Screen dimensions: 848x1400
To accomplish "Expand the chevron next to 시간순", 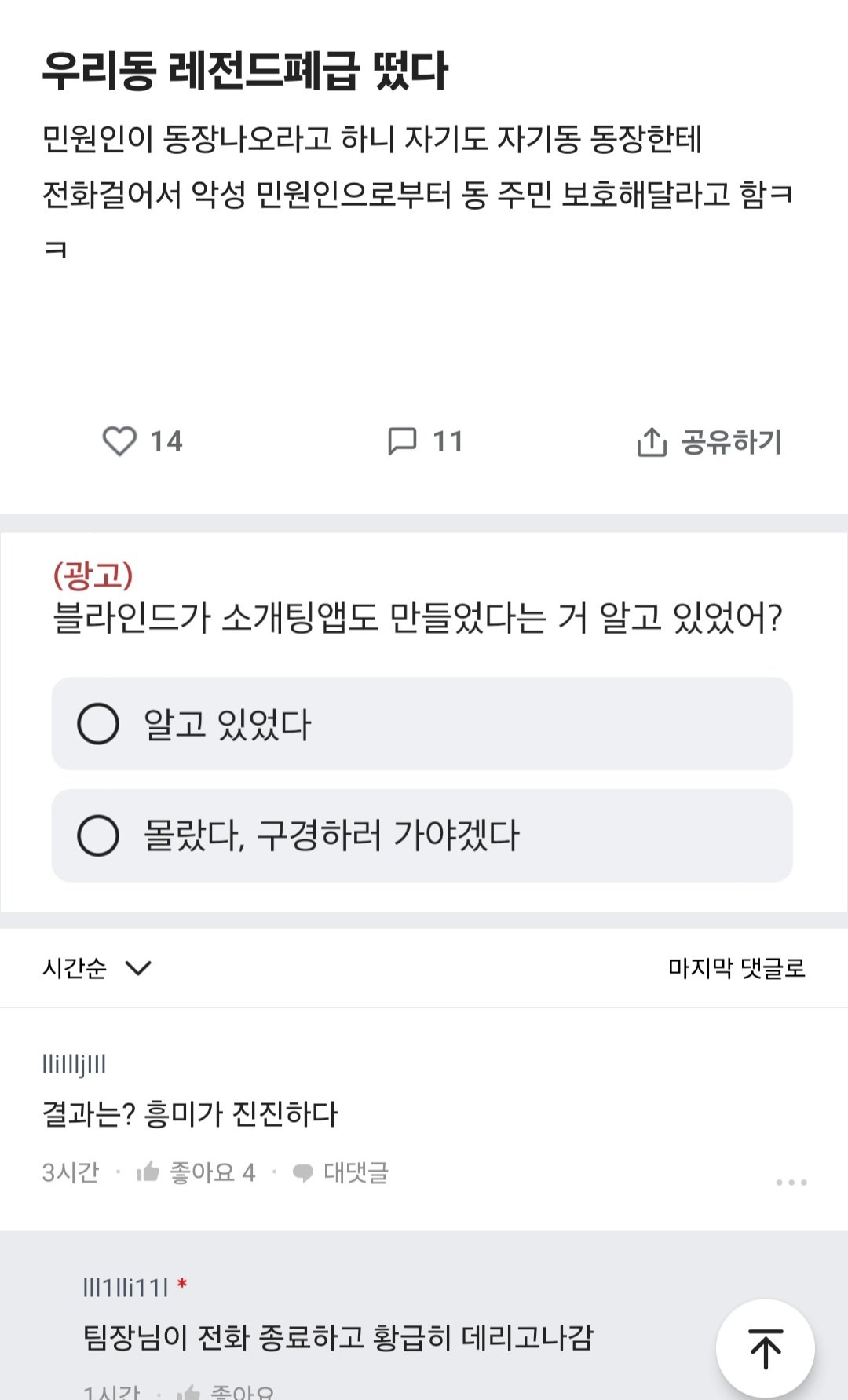I will (x=137, y=969).
